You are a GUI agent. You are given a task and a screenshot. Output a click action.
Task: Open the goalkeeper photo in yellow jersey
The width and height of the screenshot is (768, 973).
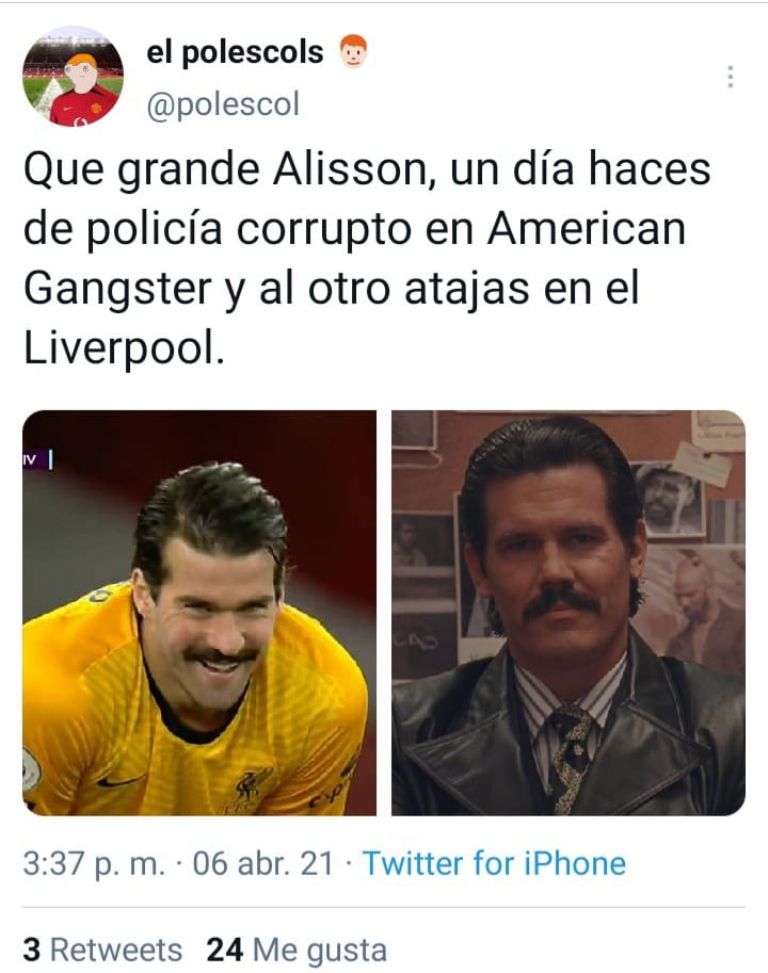point(200,612)
